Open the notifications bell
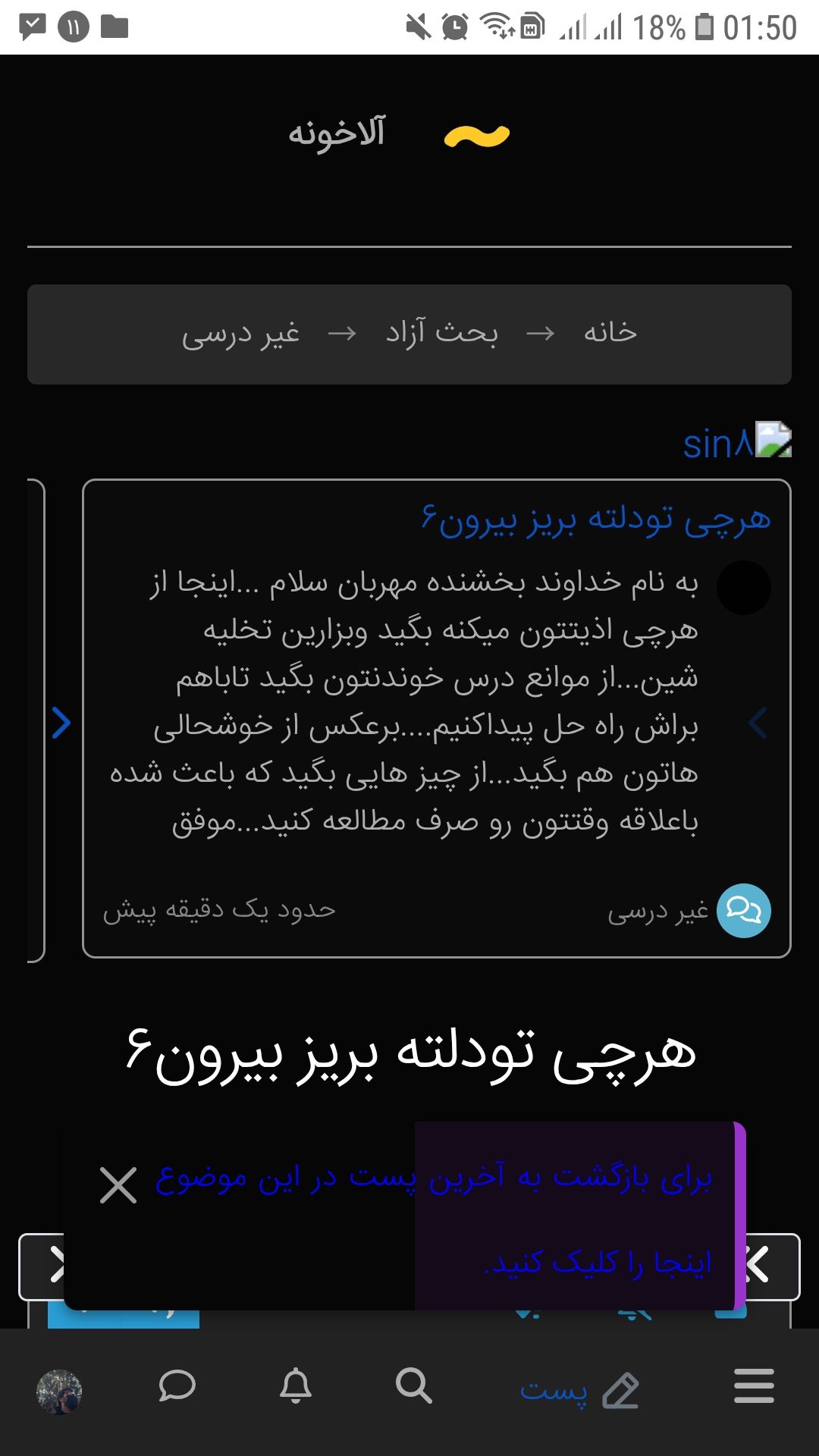The height and width of the screenshot is (1456, 819). point(296,1387)
